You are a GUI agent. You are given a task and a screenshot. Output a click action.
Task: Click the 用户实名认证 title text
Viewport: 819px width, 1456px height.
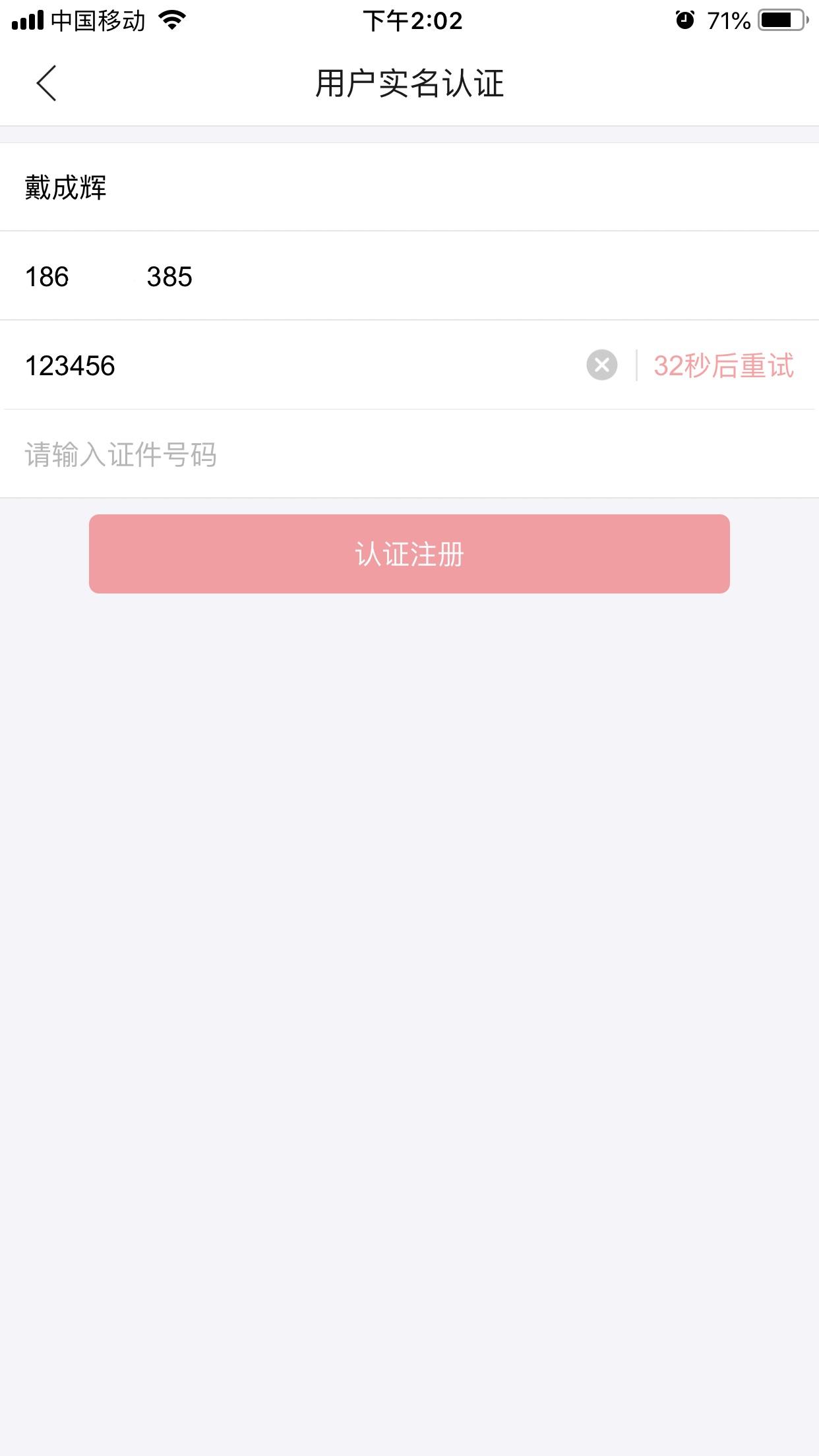409,82
